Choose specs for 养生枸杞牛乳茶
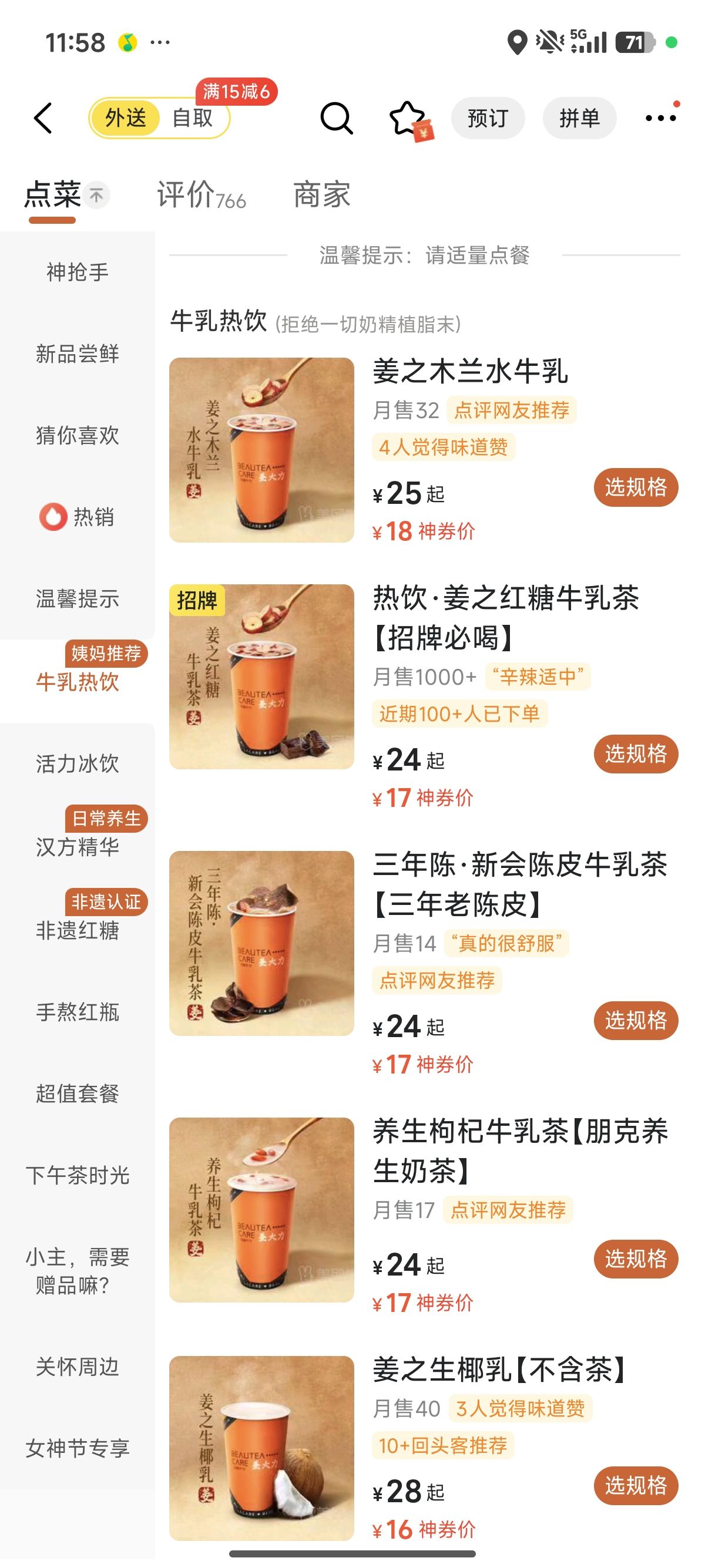The width and height of the screenshot is (705, 1568). coord(636,1259)
